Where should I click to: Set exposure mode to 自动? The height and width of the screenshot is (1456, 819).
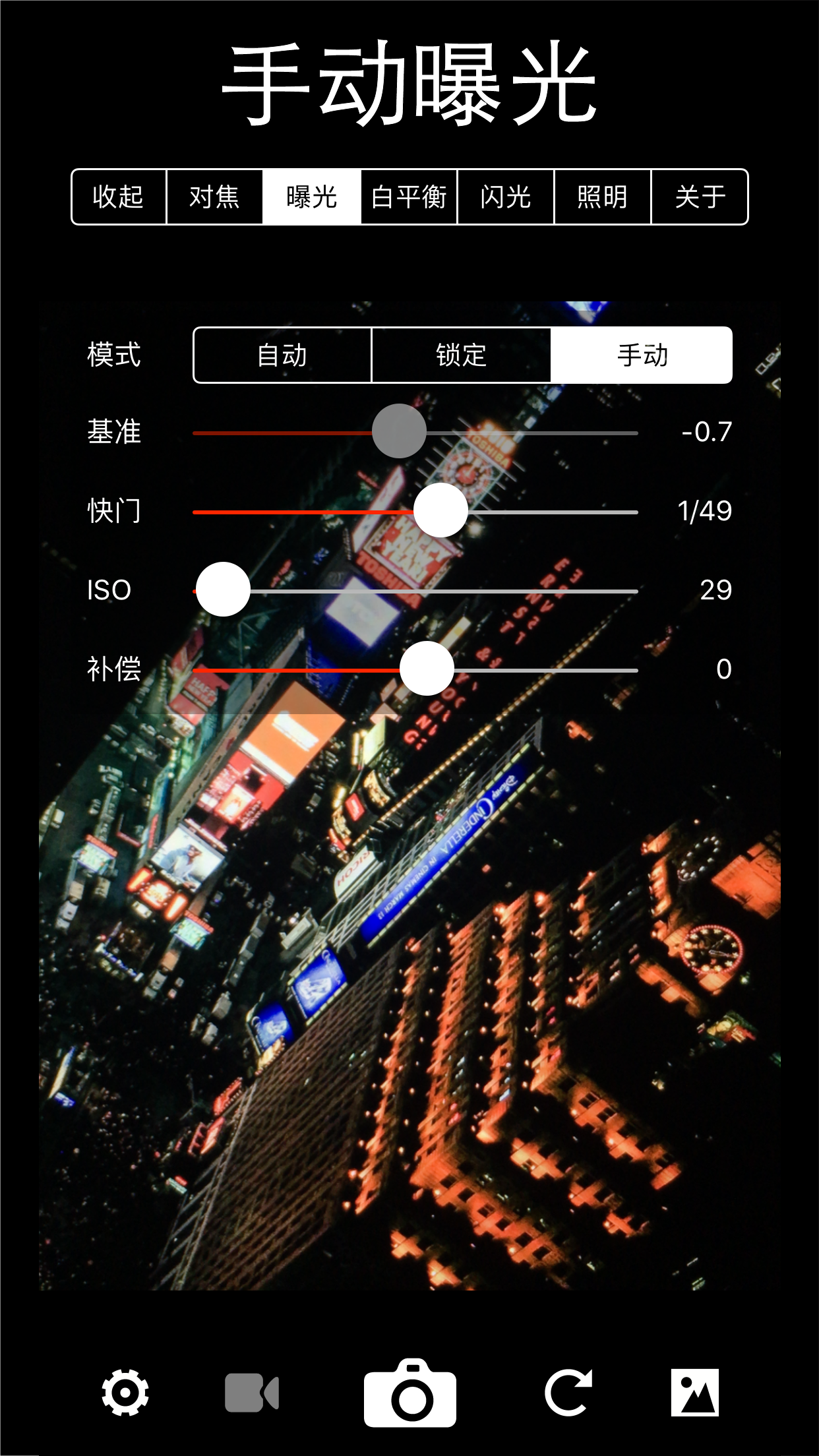pos(282,355)
